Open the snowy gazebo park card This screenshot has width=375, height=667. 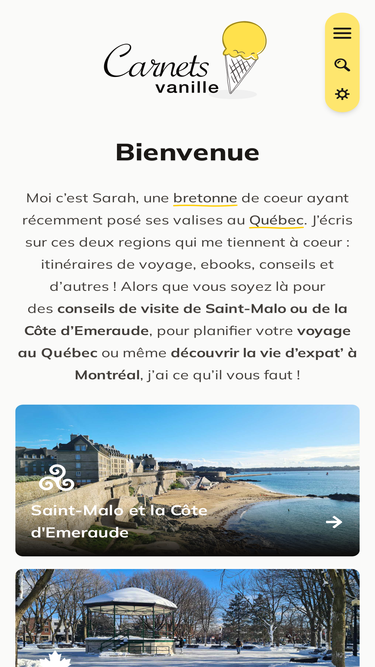click(188, 618)
